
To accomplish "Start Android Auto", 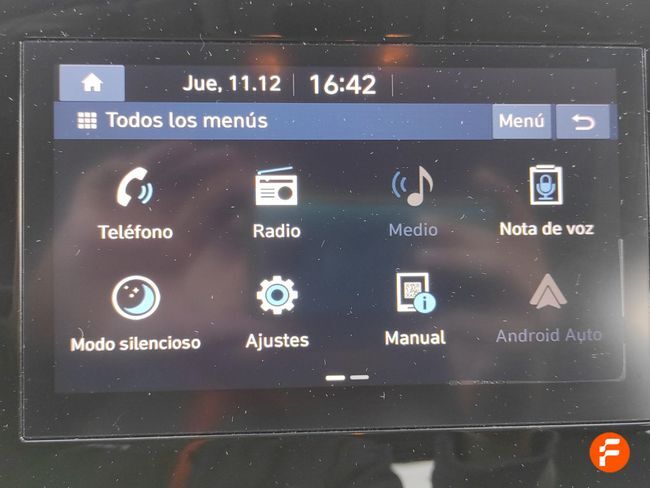I will pyautogui.click(x=549, y=308).
